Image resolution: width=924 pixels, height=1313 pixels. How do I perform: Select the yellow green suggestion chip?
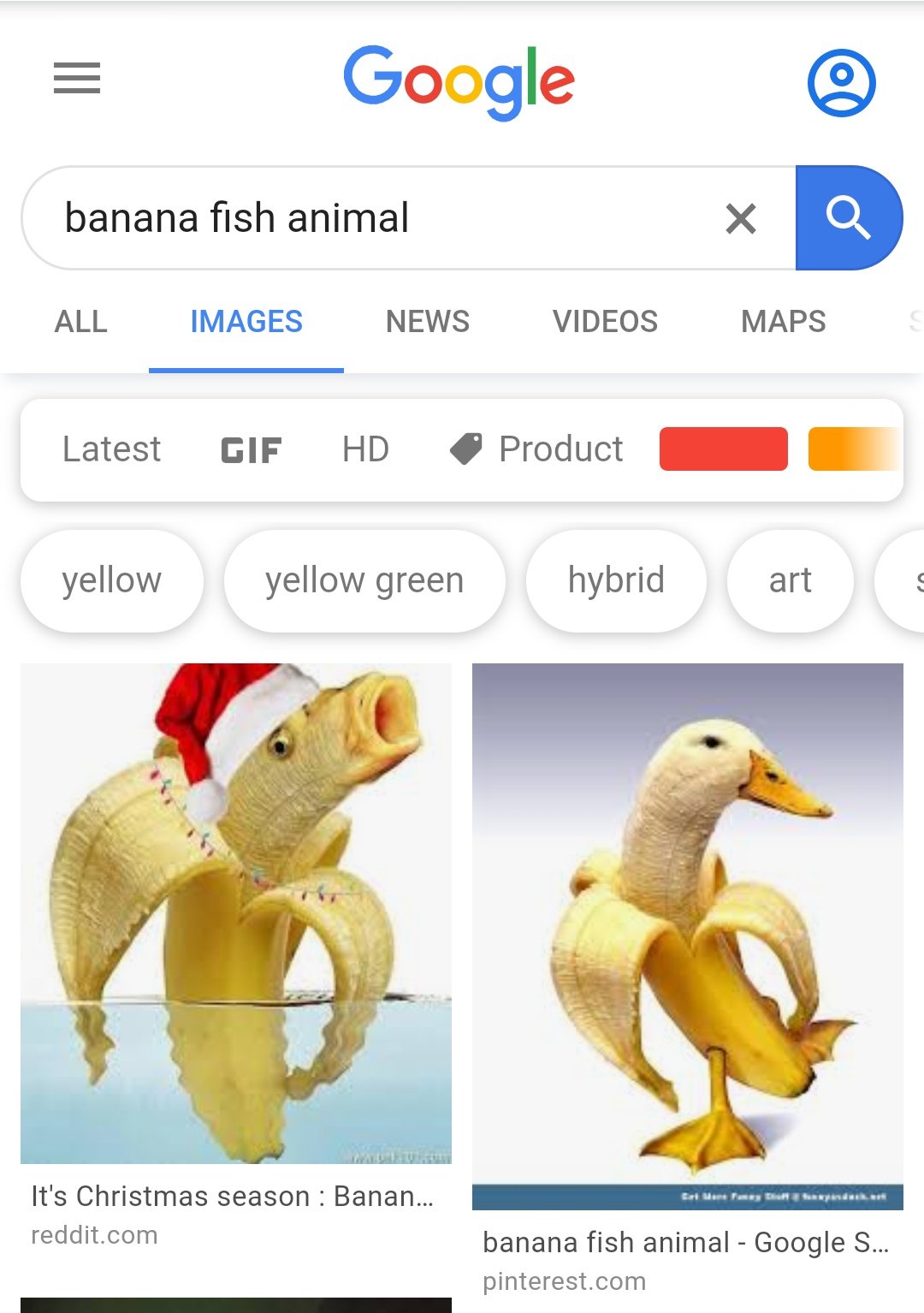click(x=364, y=581)
